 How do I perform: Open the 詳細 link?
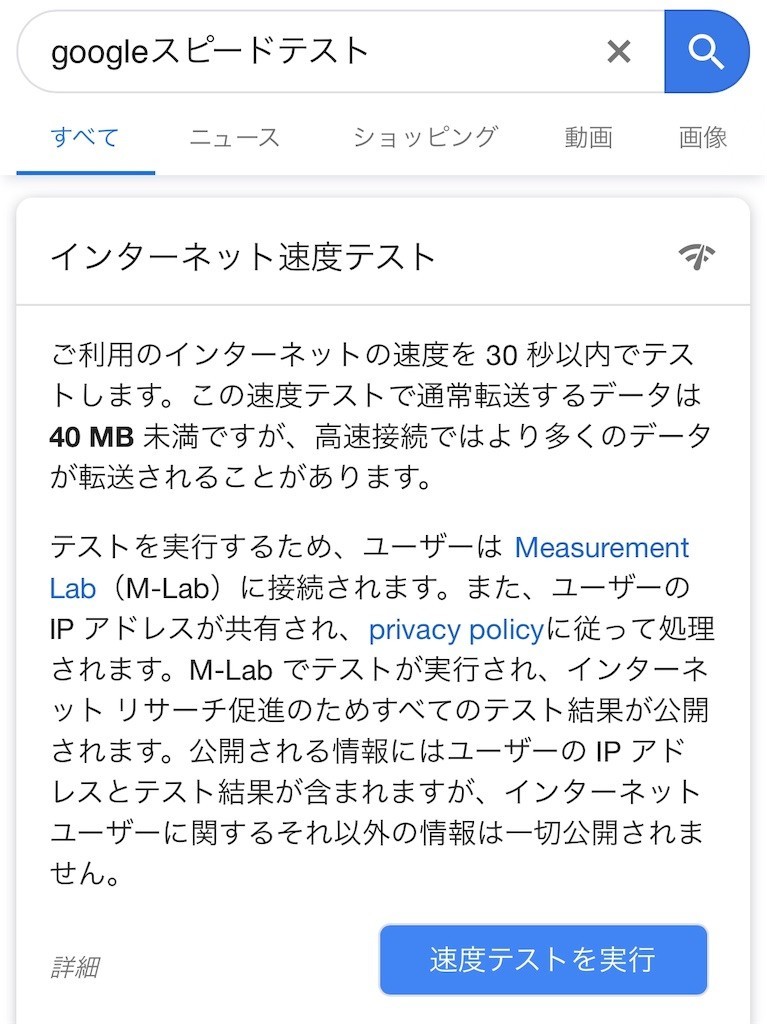click(x=75, y=967)
